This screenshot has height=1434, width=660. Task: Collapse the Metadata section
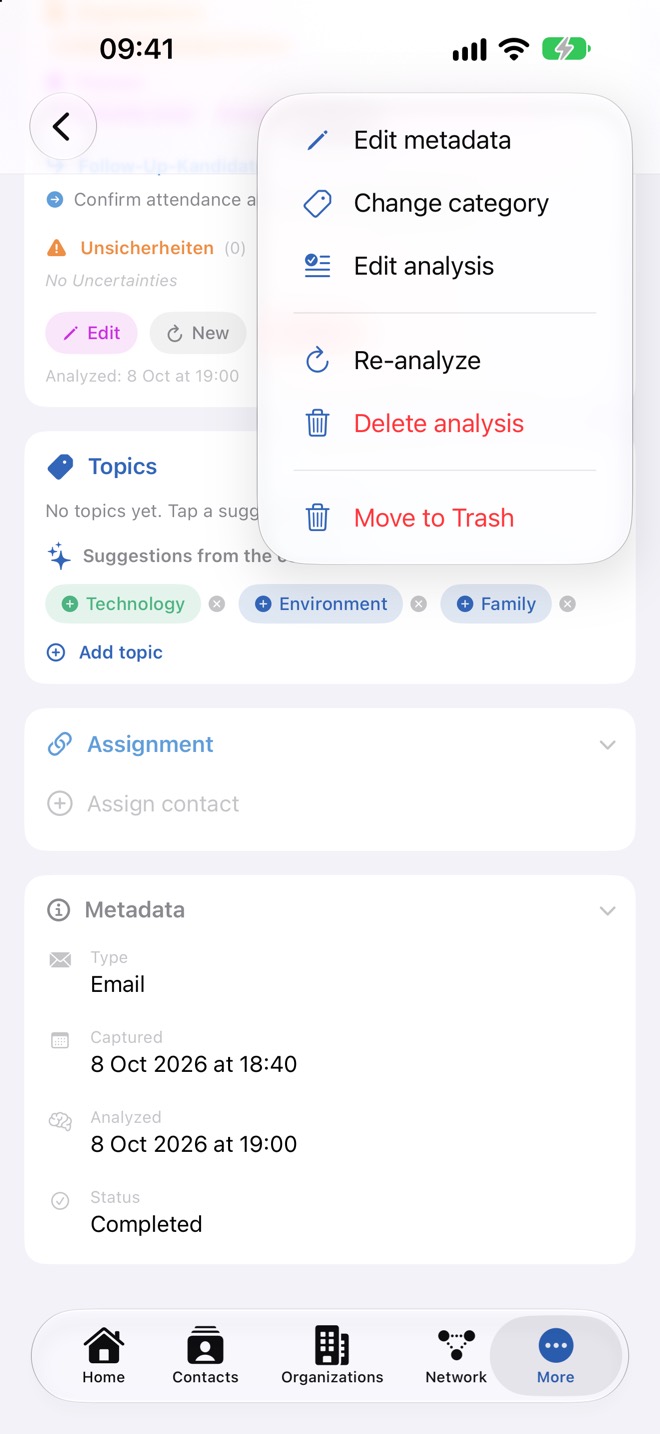coord(607,911)
